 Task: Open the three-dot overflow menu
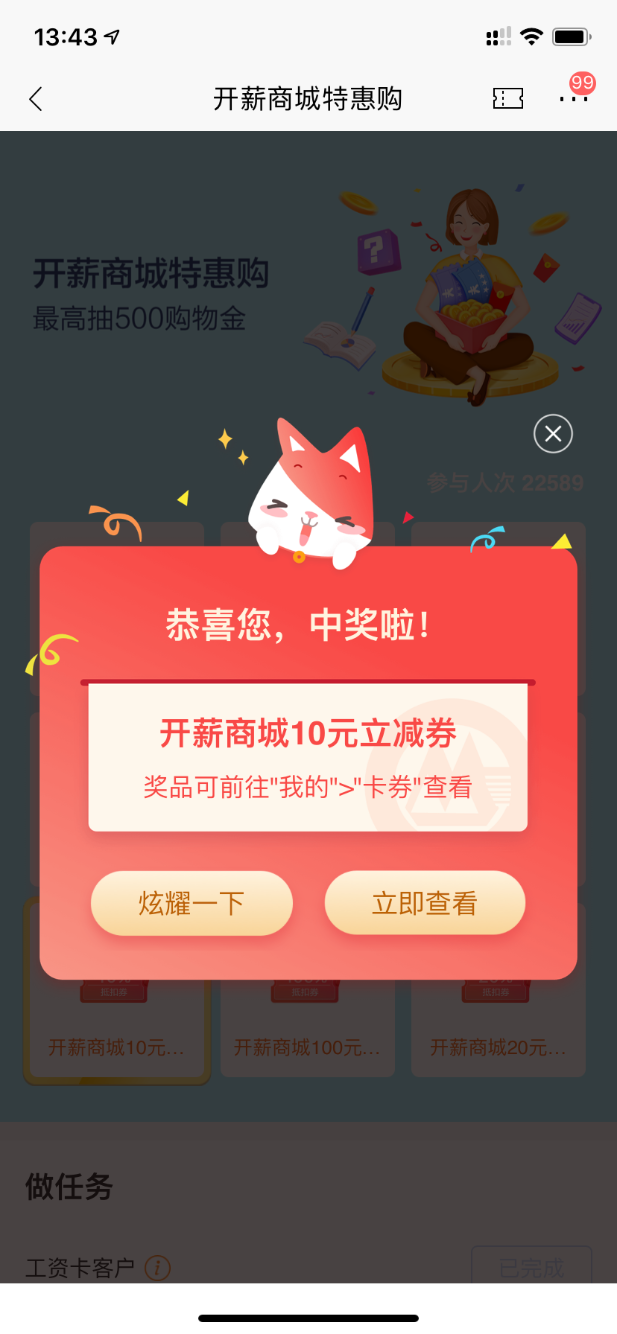573,98
